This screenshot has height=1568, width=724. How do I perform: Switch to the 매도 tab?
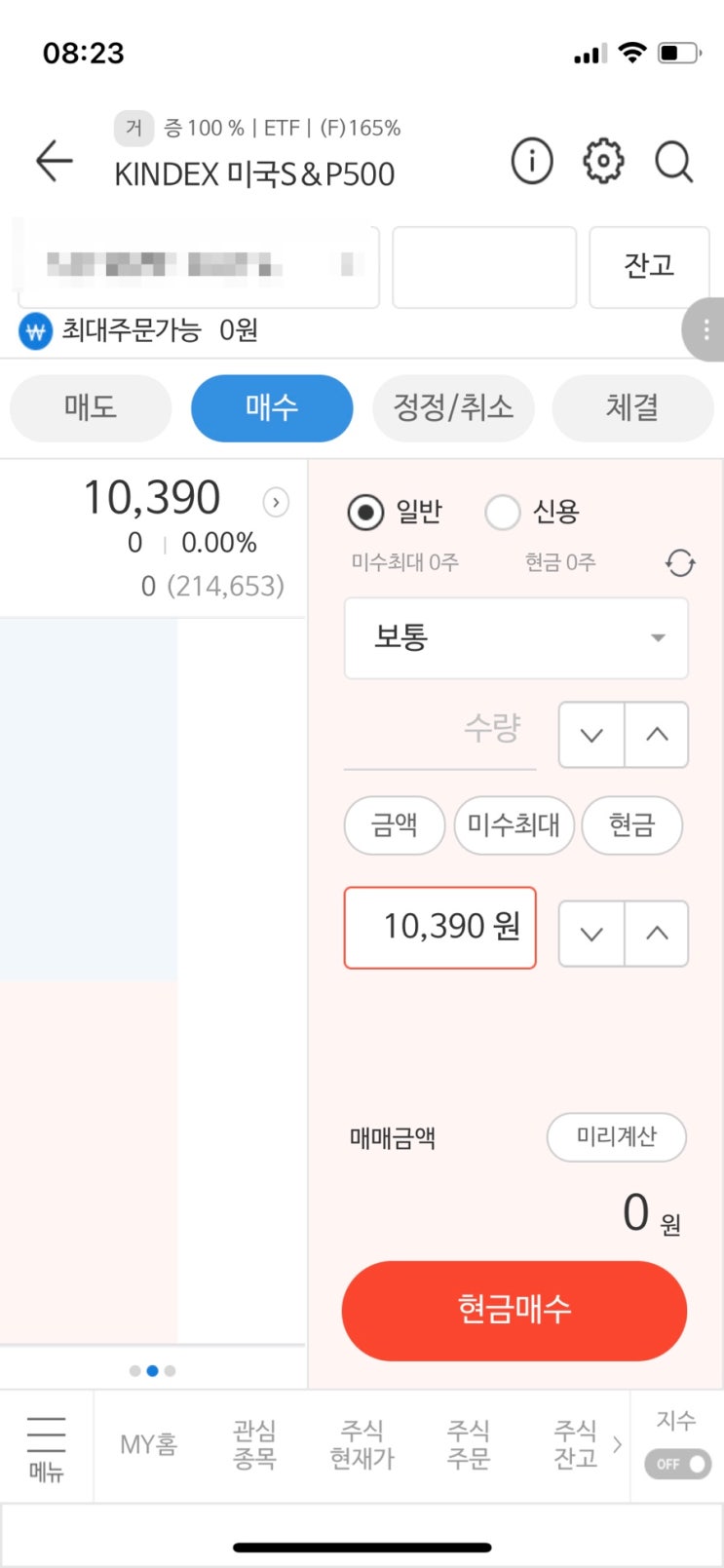pos(90,408)
